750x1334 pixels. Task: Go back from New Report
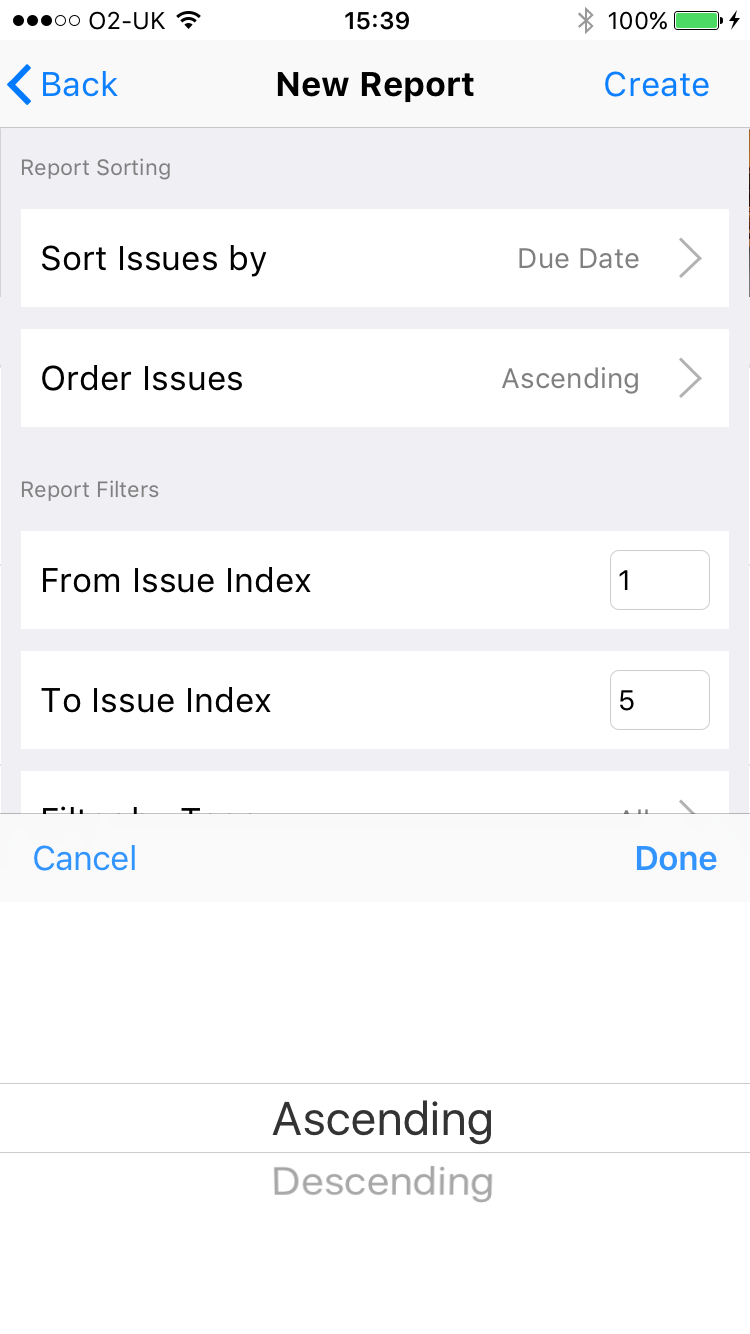[x=62, y=85]
